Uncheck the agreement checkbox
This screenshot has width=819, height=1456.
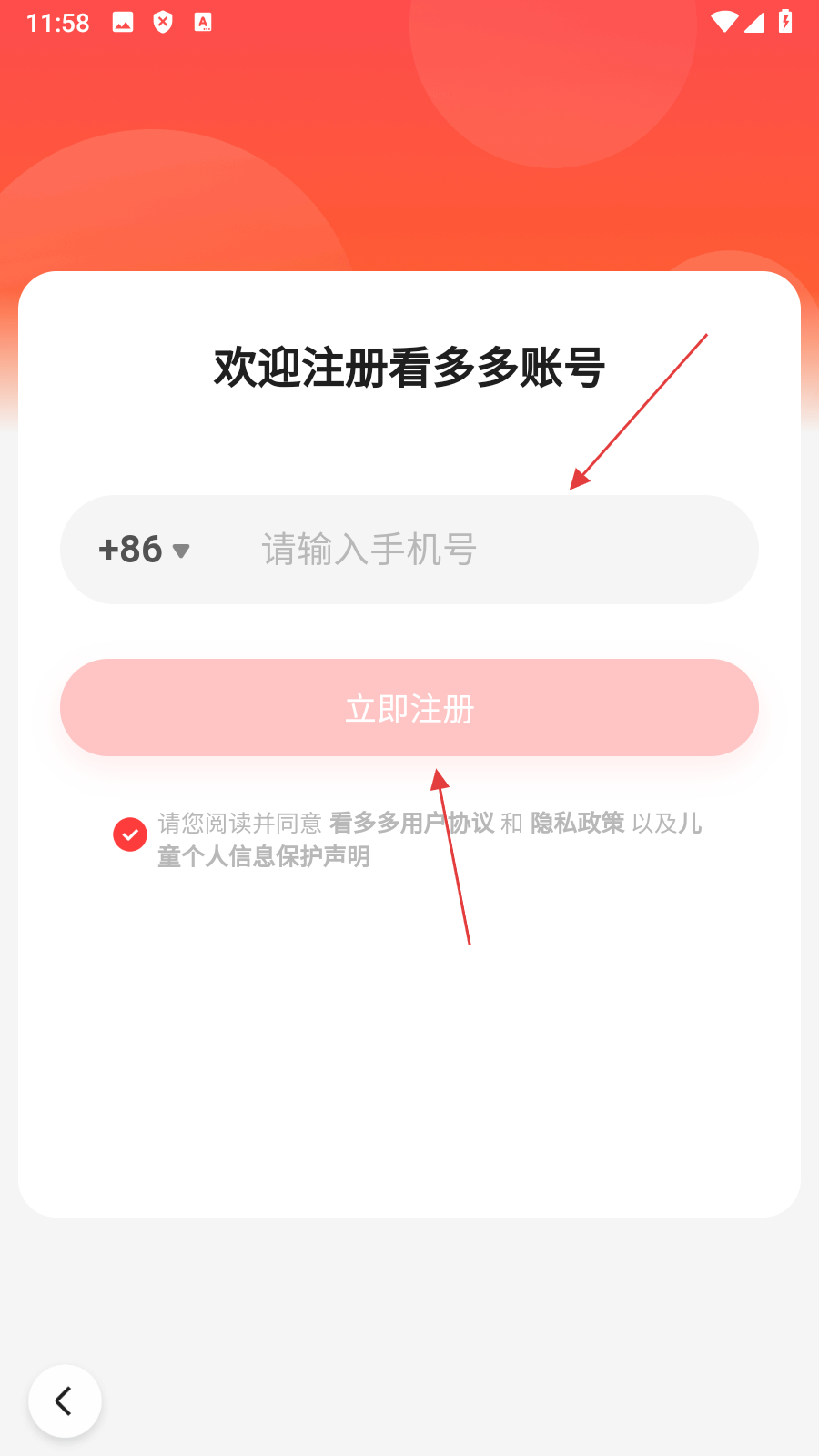(x=130, y=834)
